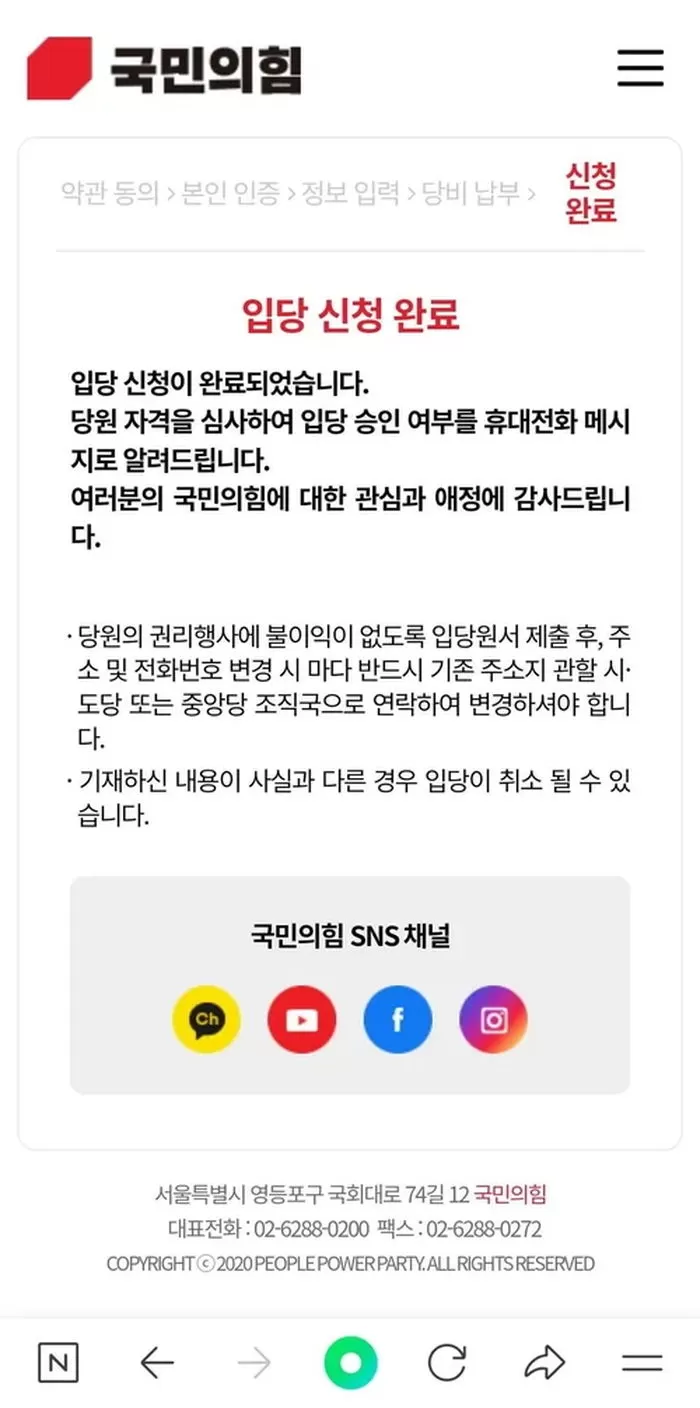This screenshot has height=1408, width=700.
Task: Tap the Naver N button in browser bar
Action: pos(58,1362)
